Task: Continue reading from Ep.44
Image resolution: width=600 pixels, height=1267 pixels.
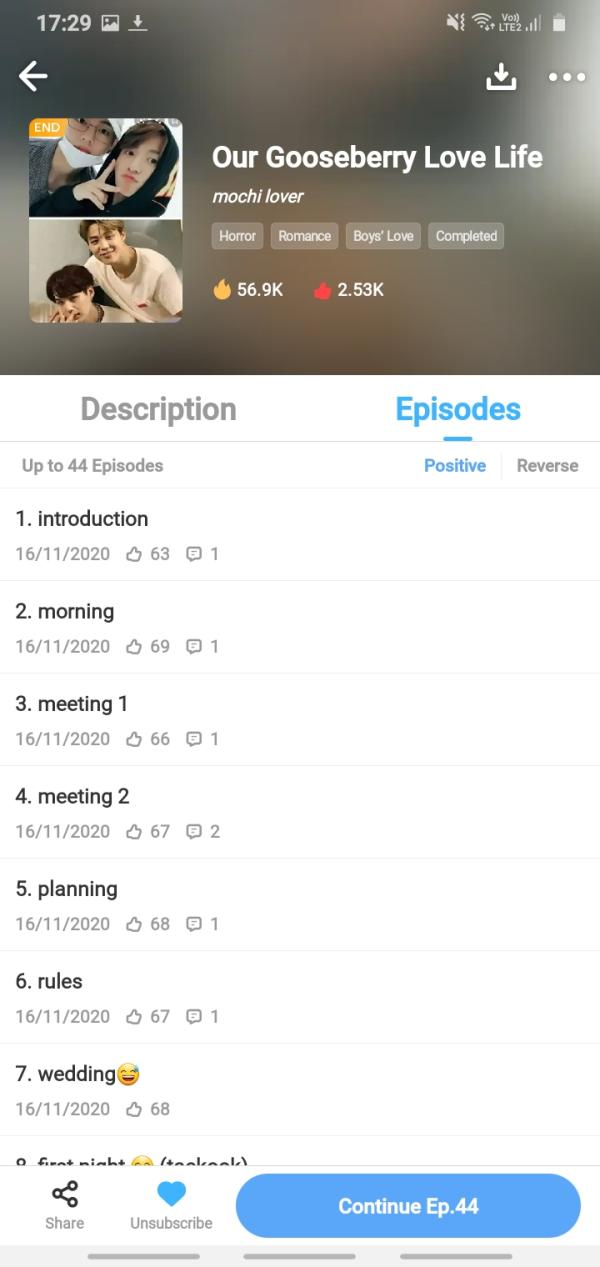Action: coord(408,1206)
